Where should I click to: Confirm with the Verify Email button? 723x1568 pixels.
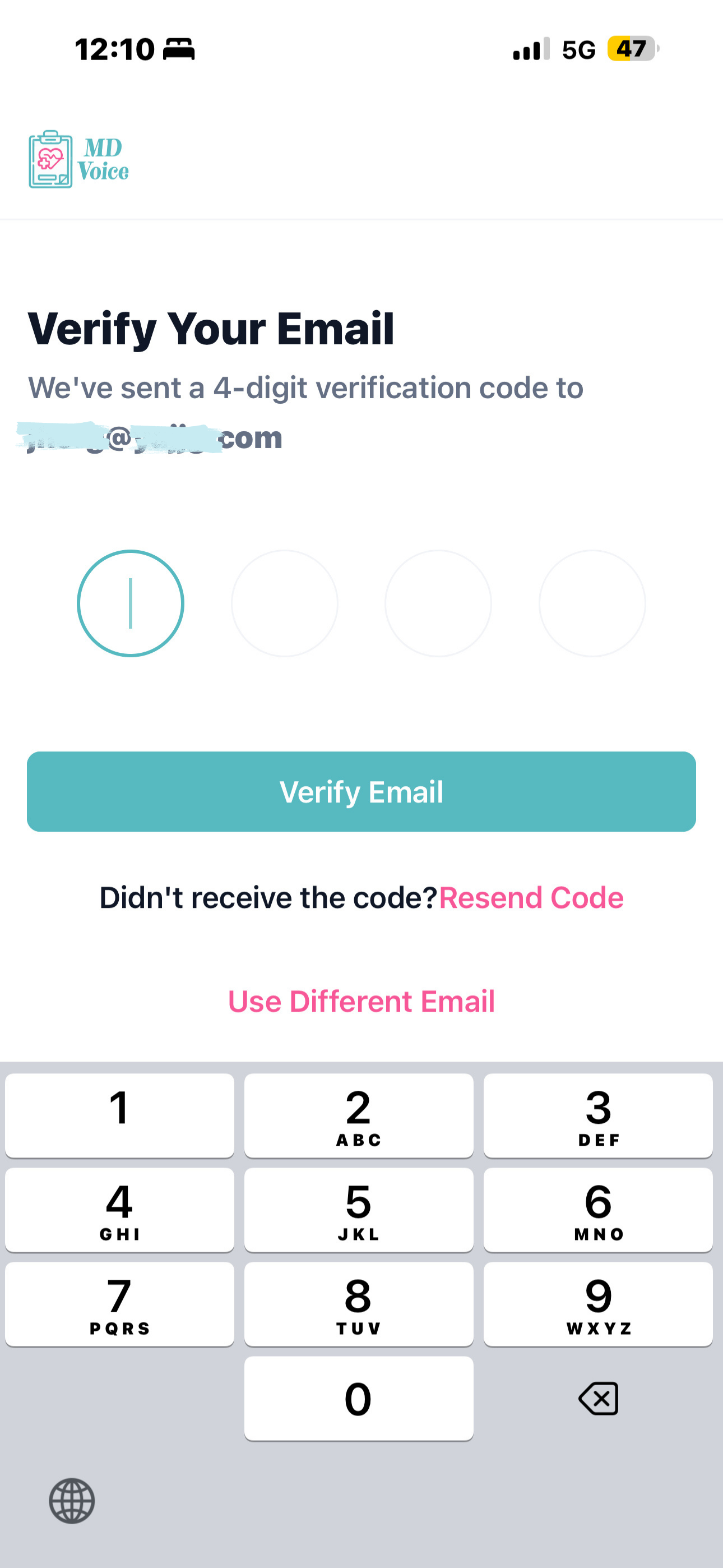[361, 791]
